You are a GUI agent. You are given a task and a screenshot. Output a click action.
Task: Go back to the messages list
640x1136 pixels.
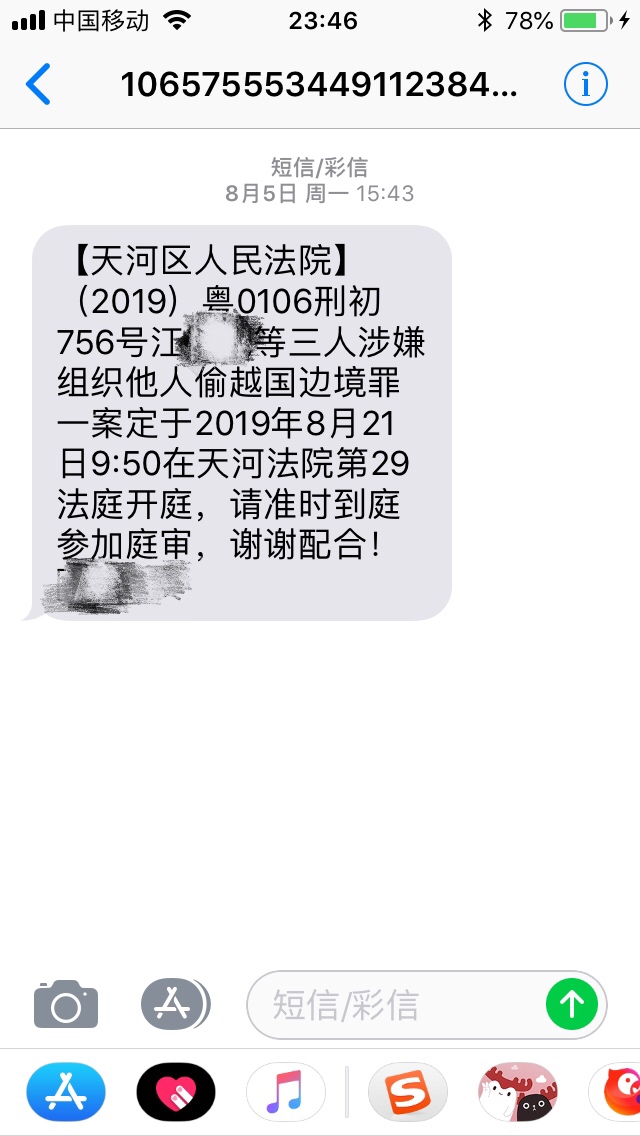point(38,85)
